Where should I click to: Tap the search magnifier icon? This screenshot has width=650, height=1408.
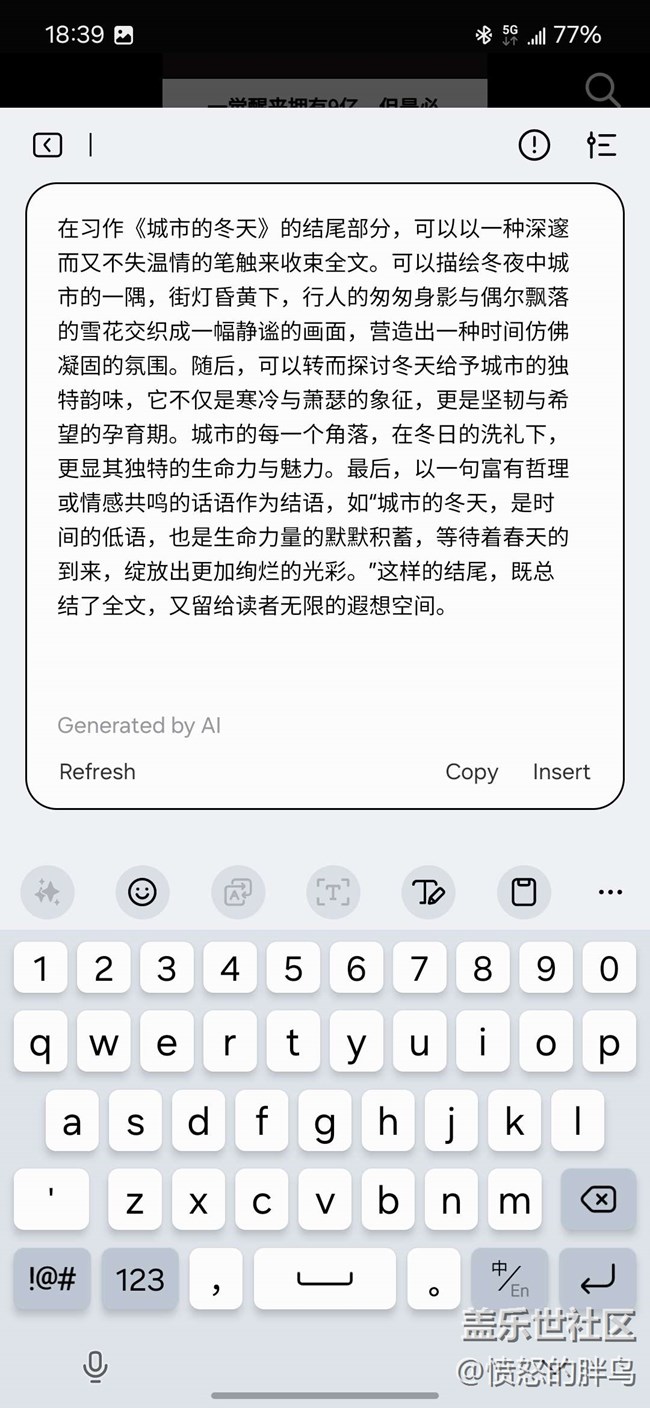602,90
